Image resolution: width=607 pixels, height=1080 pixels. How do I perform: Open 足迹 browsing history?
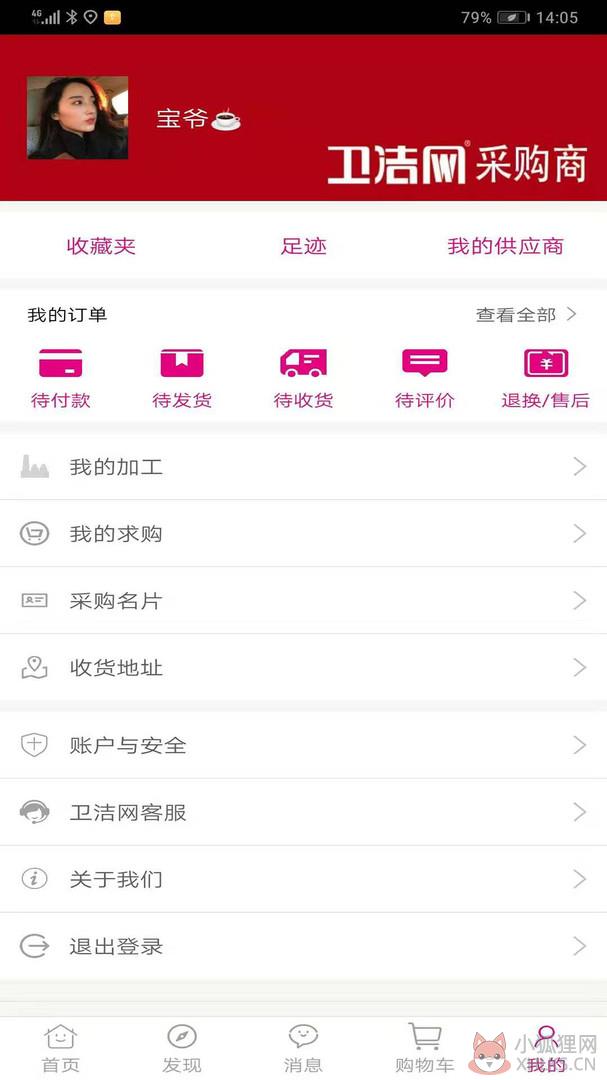click(x=303, y=246)
